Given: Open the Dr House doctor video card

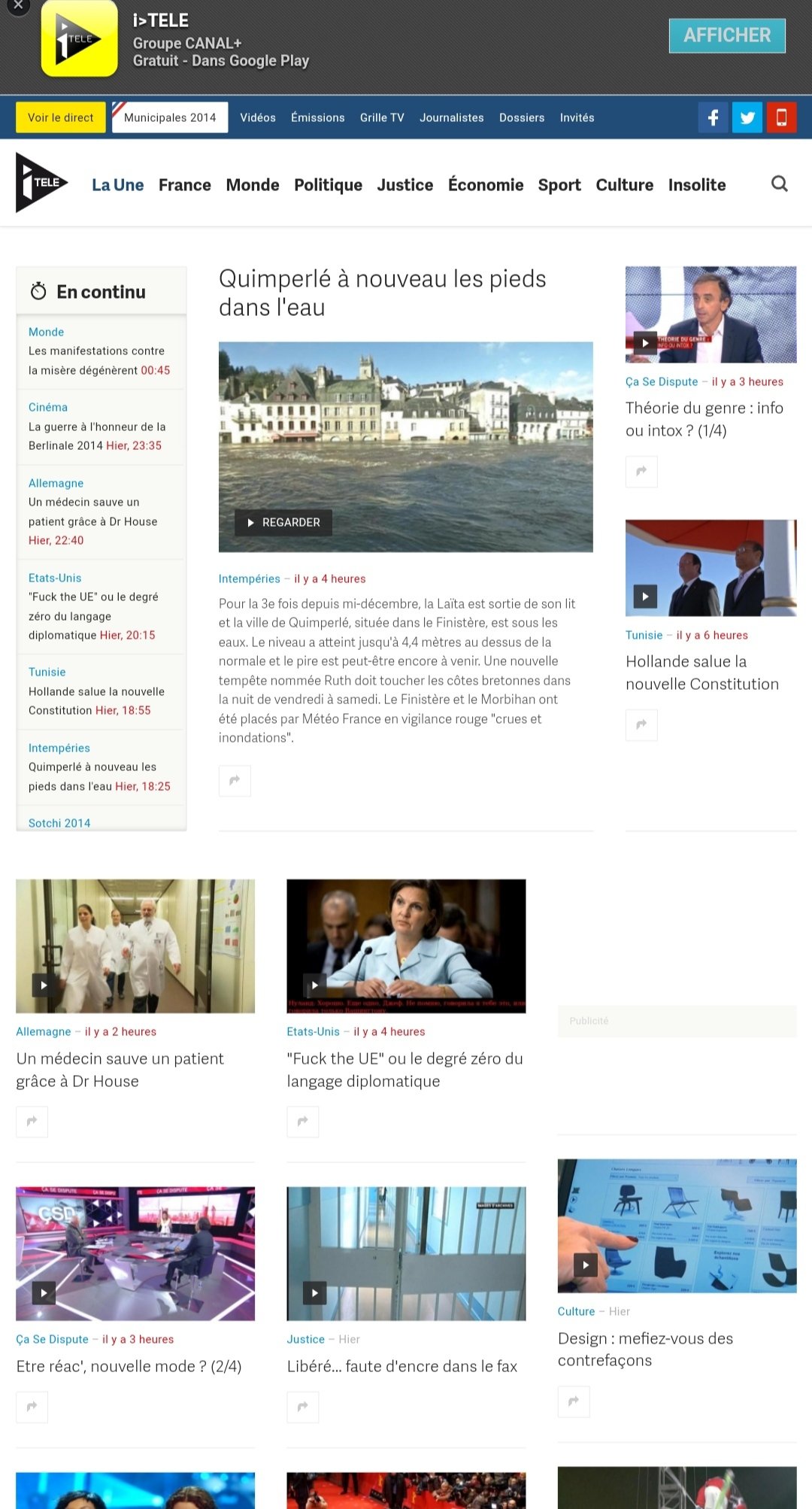Looking at the screenshot, I should (135, 946).
